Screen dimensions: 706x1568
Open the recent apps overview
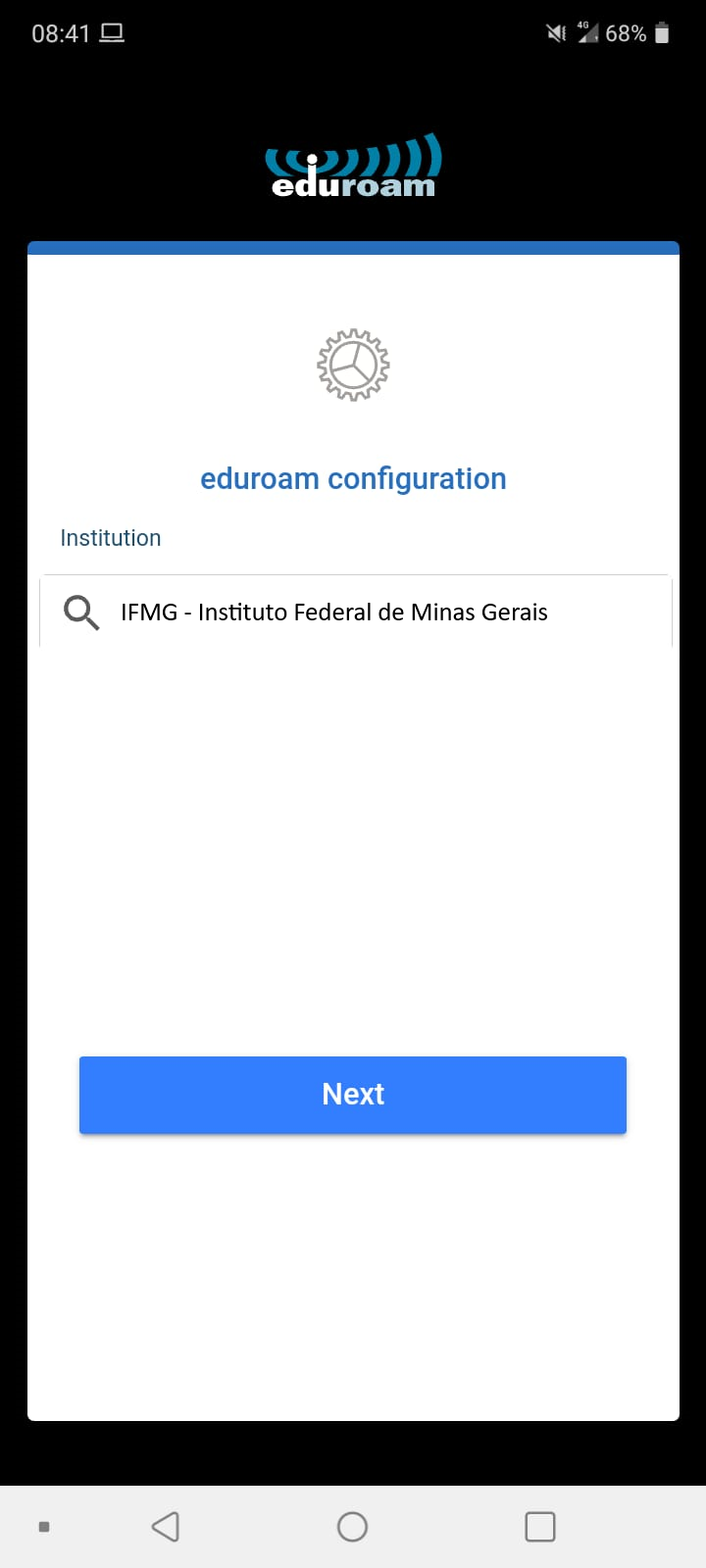point(539,1526)
